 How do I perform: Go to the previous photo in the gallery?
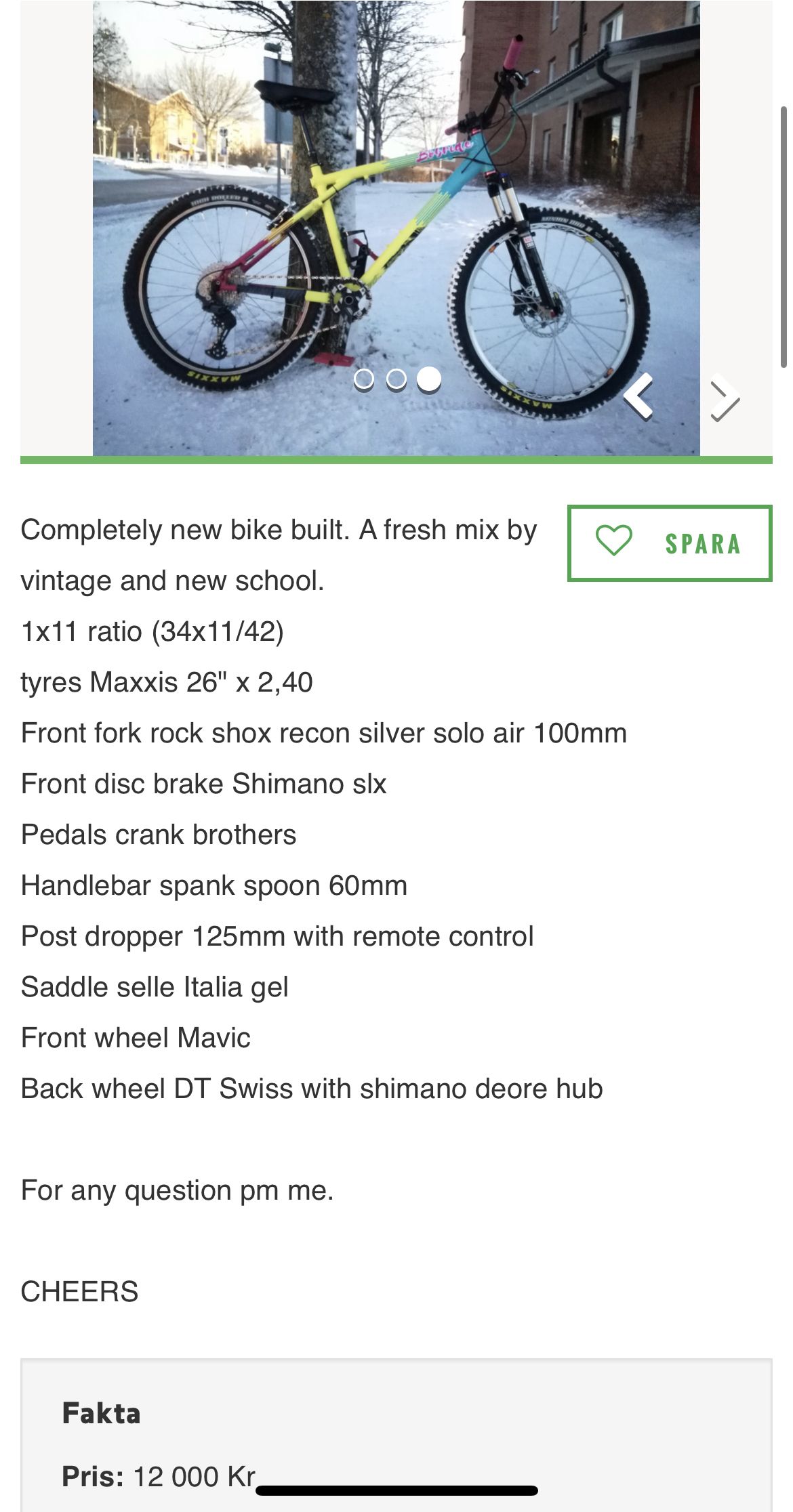(x=639, y=396)
